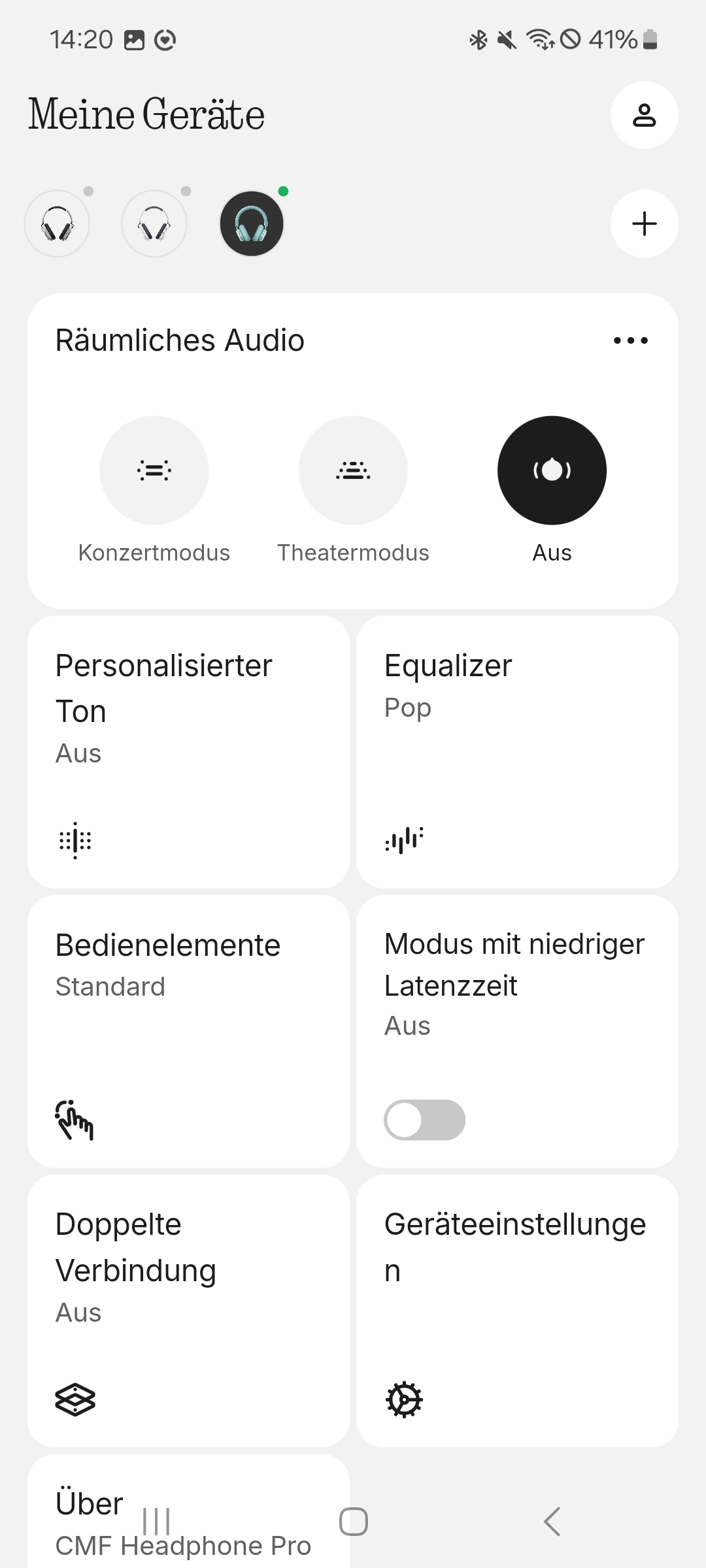Open Personalisierter Ton card

click(x=188, y=751)
